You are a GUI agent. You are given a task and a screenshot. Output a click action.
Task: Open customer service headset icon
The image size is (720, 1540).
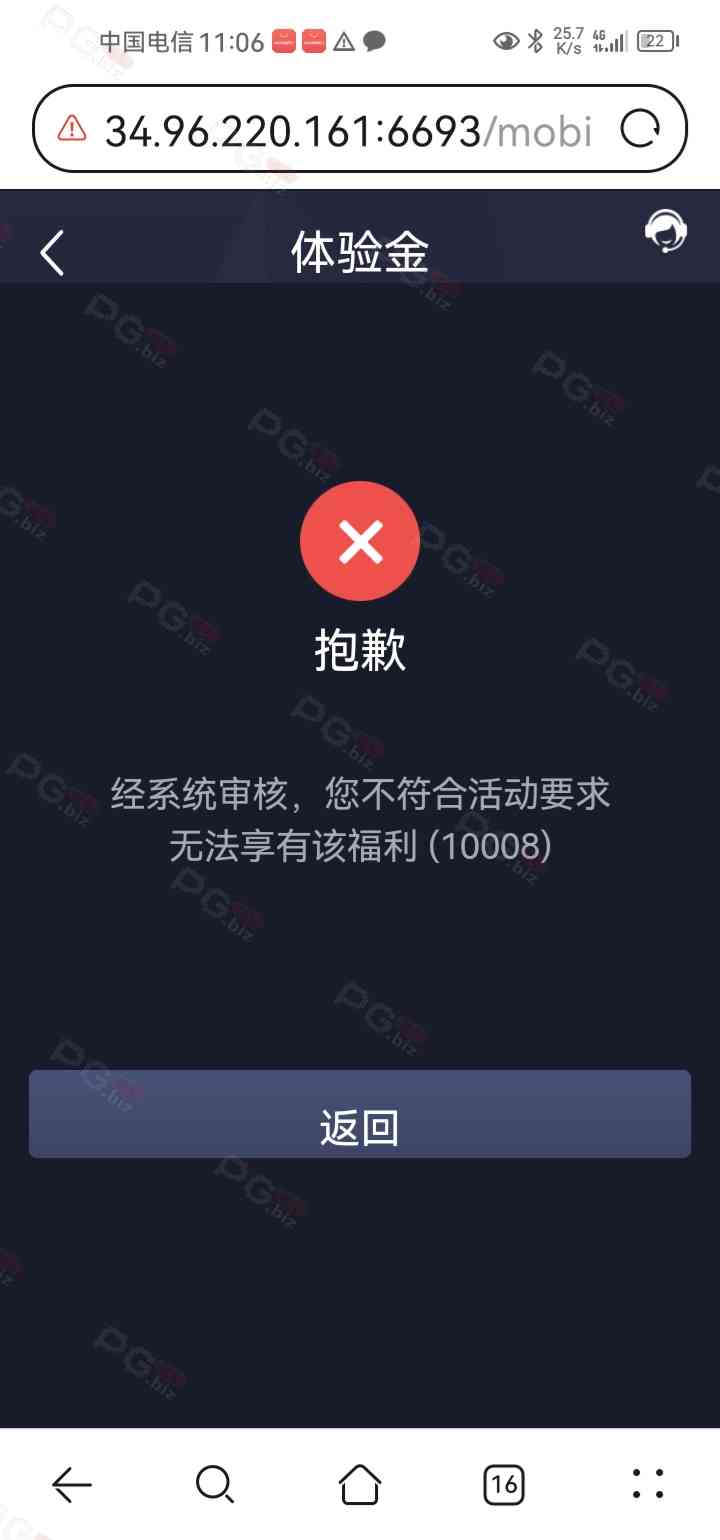click(665, 232)
